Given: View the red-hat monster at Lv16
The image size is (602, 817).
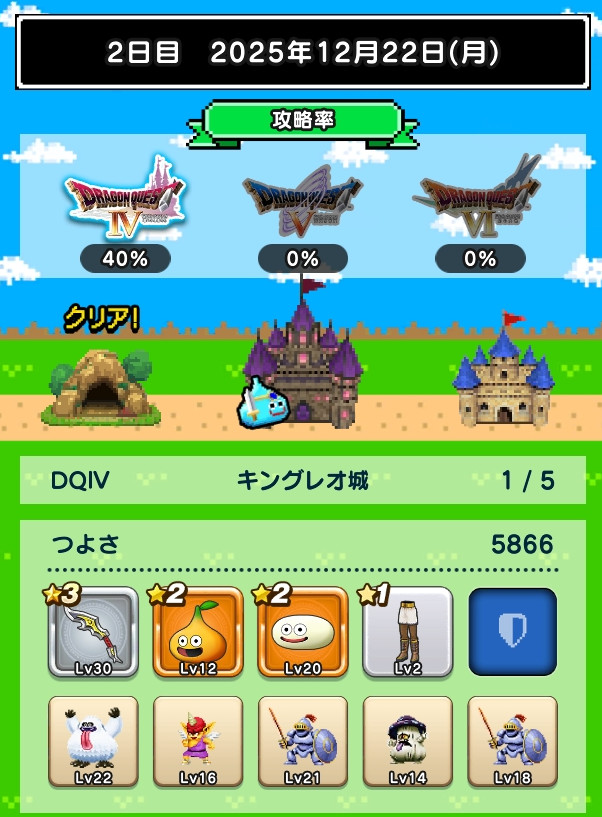Looking at the screenshot, I should (197, 742).
